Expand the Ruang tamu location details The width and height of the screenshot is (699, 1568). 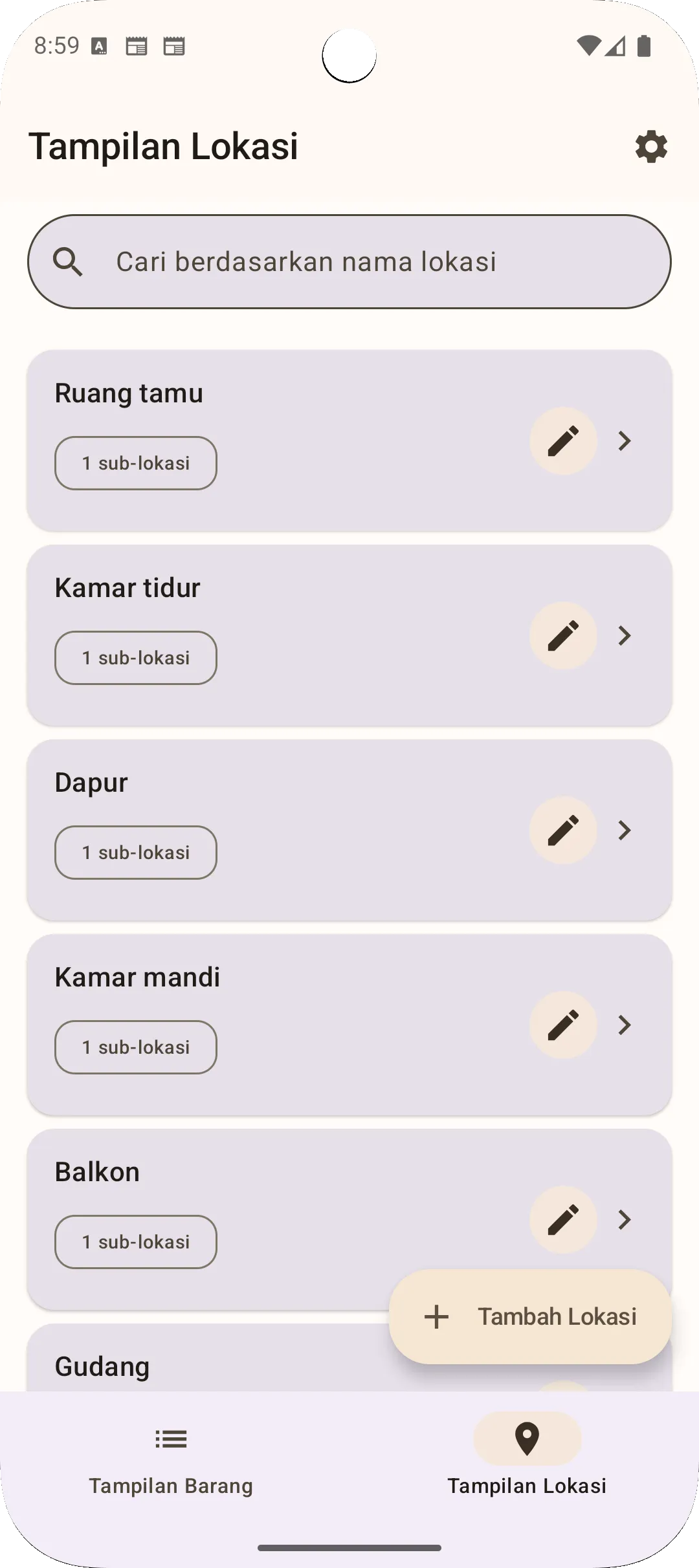pos(623,441)
